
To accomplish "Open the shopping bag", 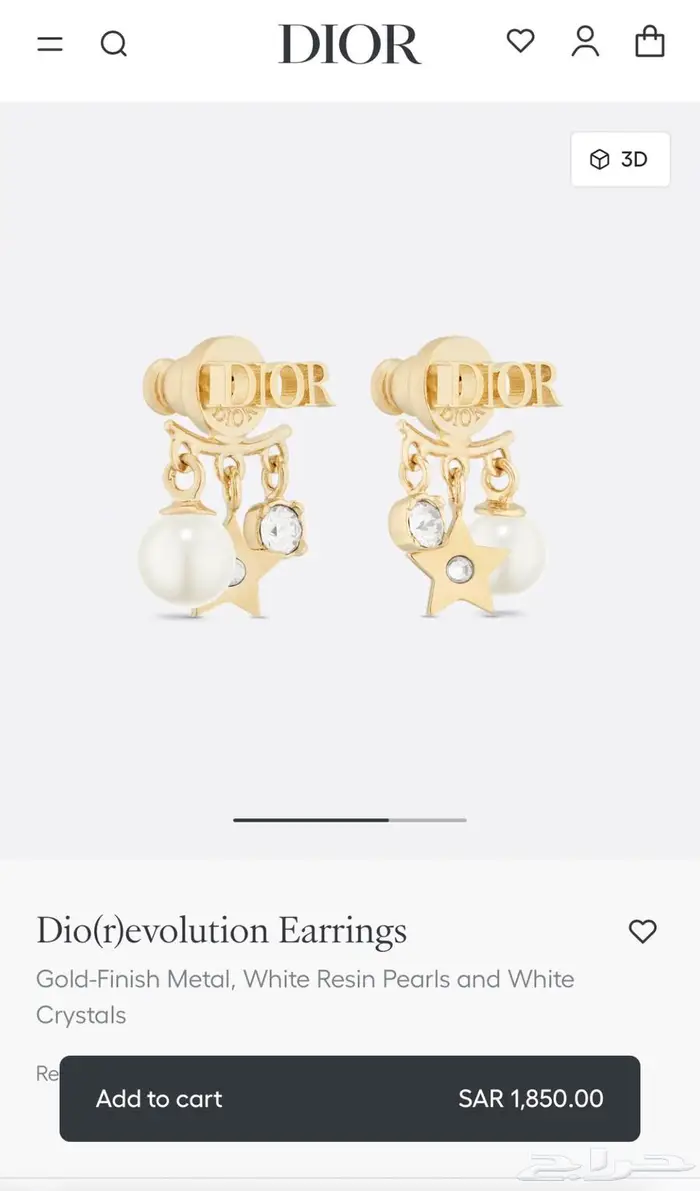I will 650,41.
